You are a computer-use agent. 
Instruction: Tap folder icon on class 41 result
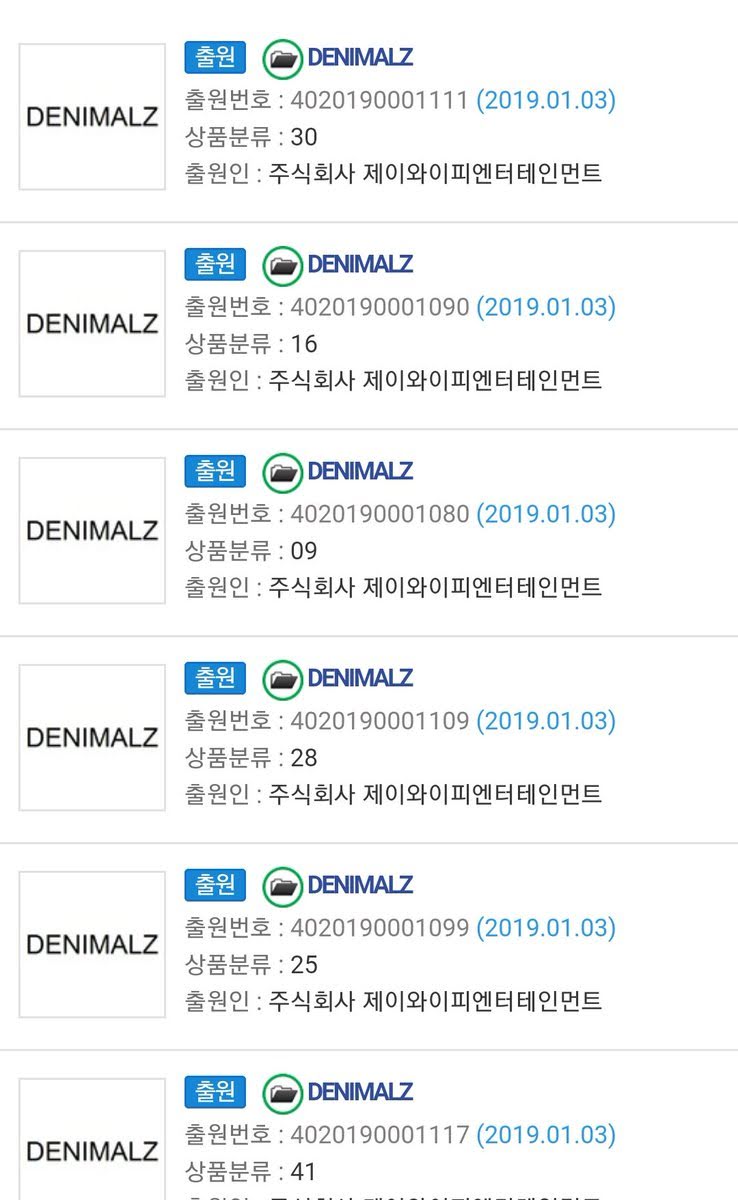pos(282,1094)
